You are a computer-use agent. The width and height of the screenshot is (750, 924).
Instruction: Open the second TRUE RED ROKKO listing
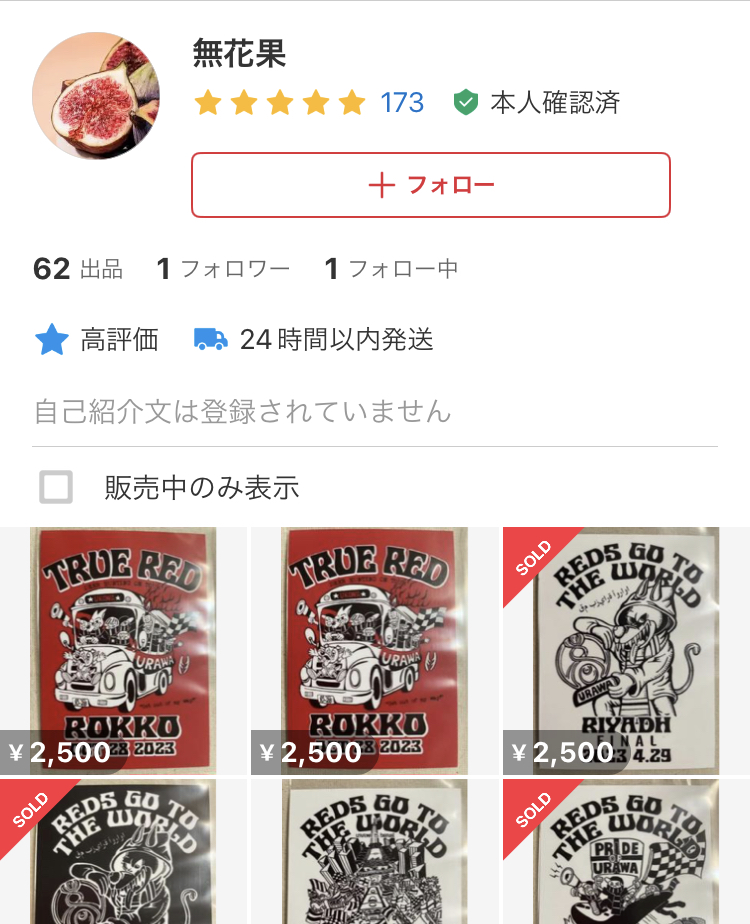pos(374,650)
